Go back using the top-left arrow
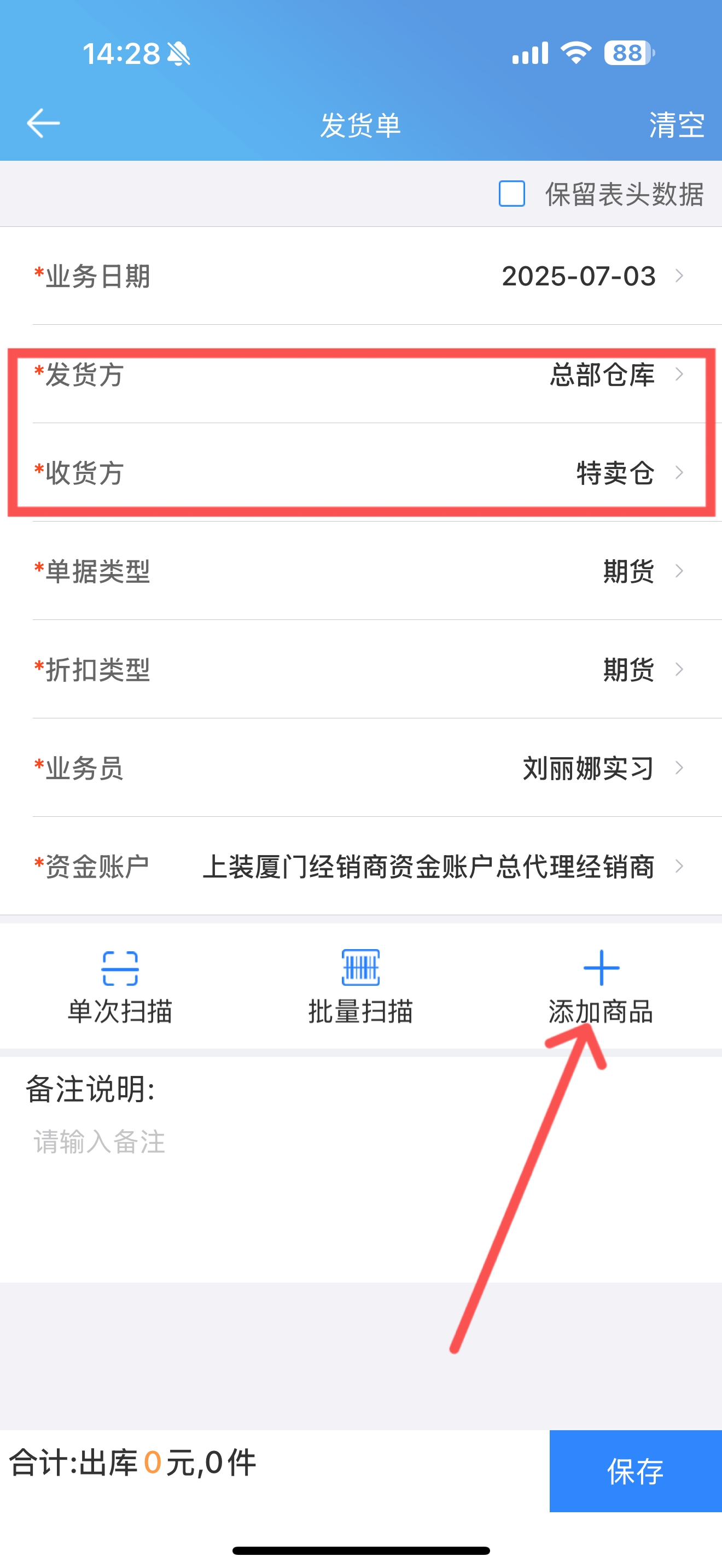Screen dimensions: 722x1568 pos(43,124)
